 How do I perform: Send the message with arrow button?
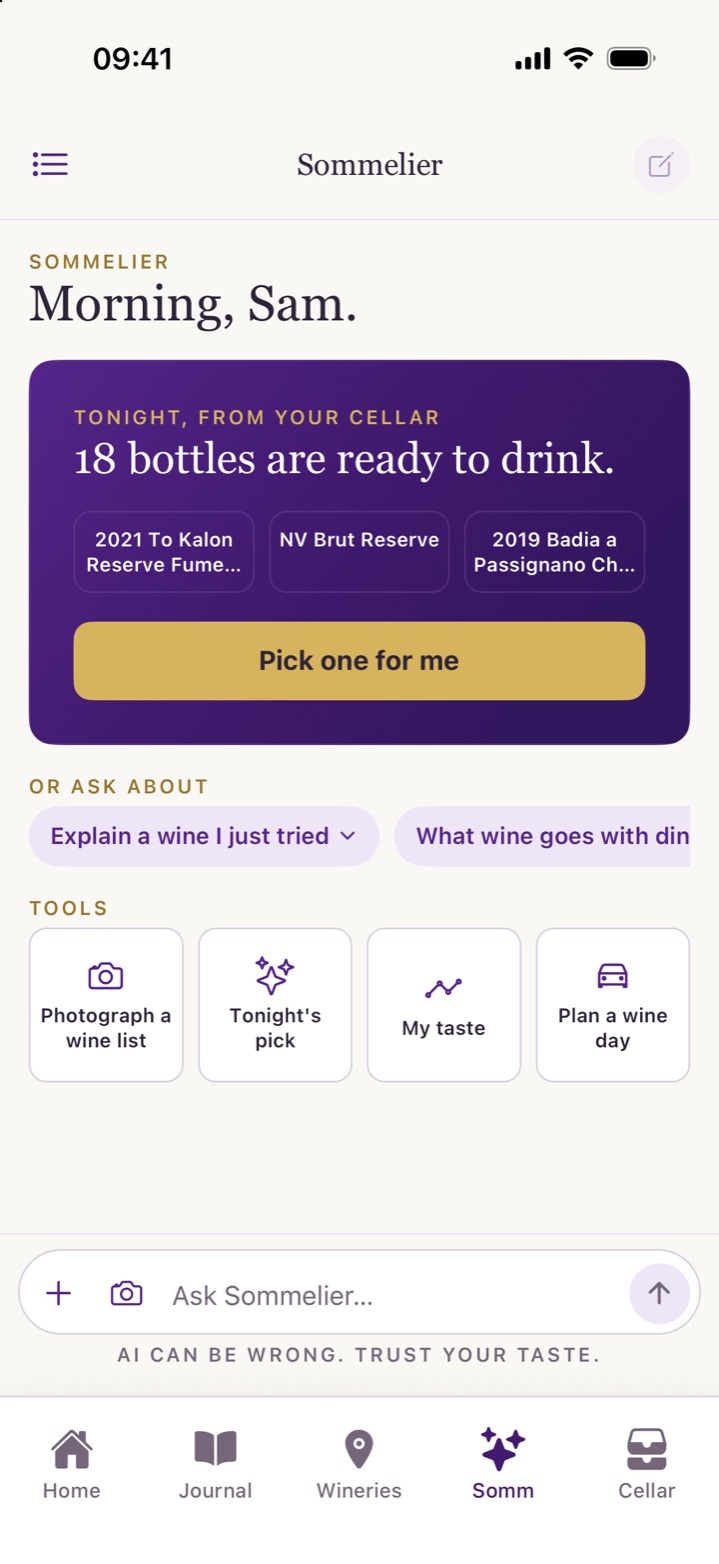[x=659, y=1293]
